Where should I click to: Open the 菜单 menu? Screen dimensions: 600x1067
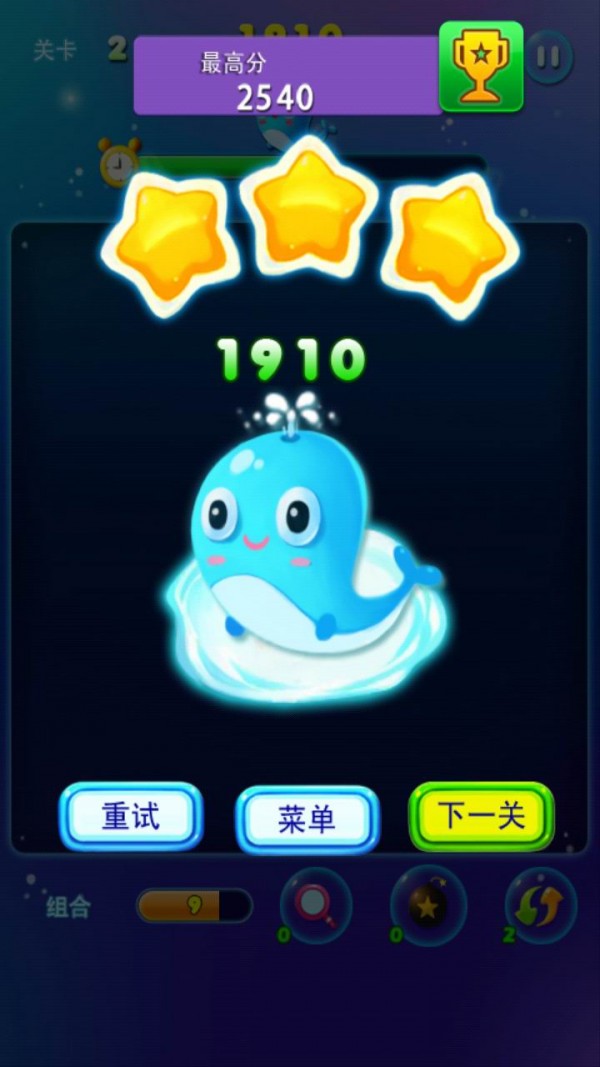307,820
